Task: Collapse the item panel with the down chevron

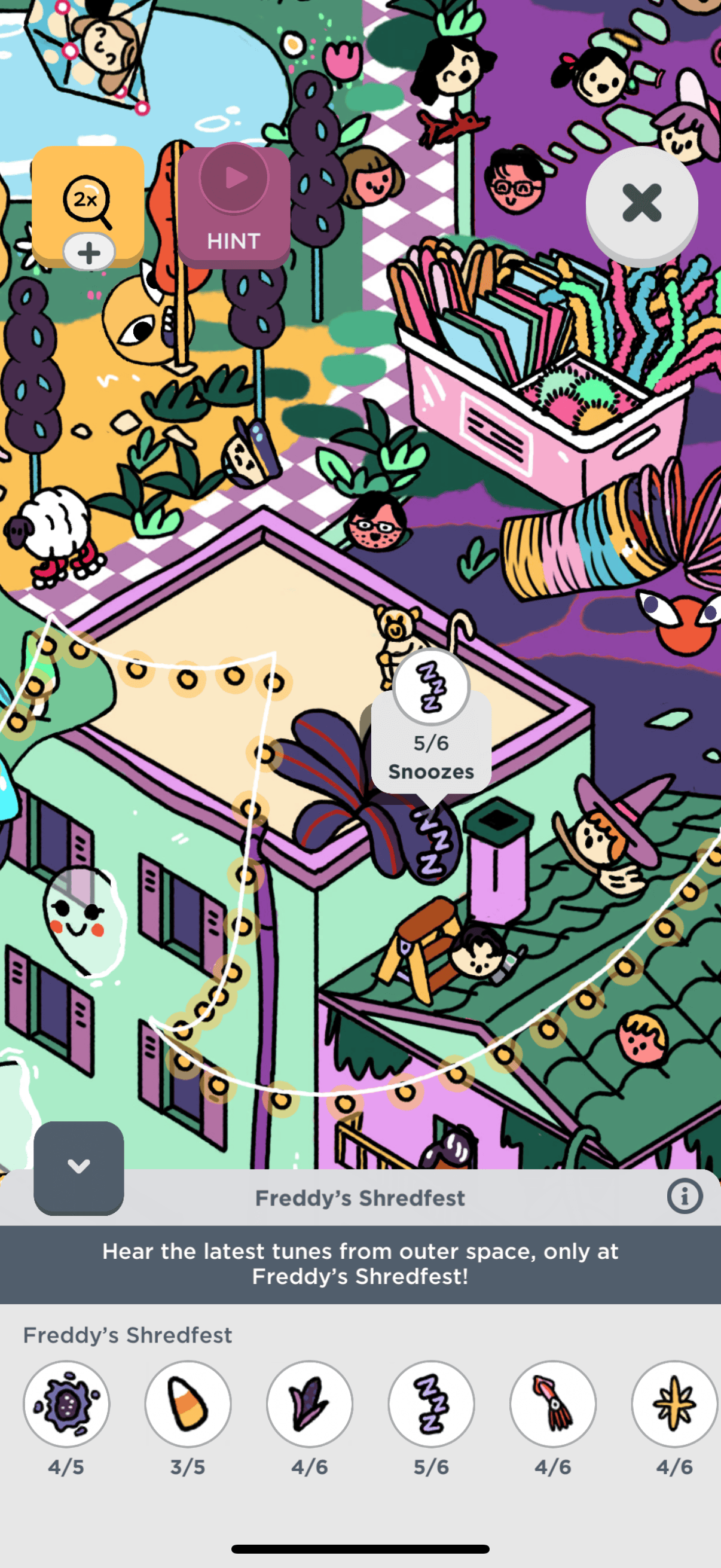Action: click(x=78, y=1167)
